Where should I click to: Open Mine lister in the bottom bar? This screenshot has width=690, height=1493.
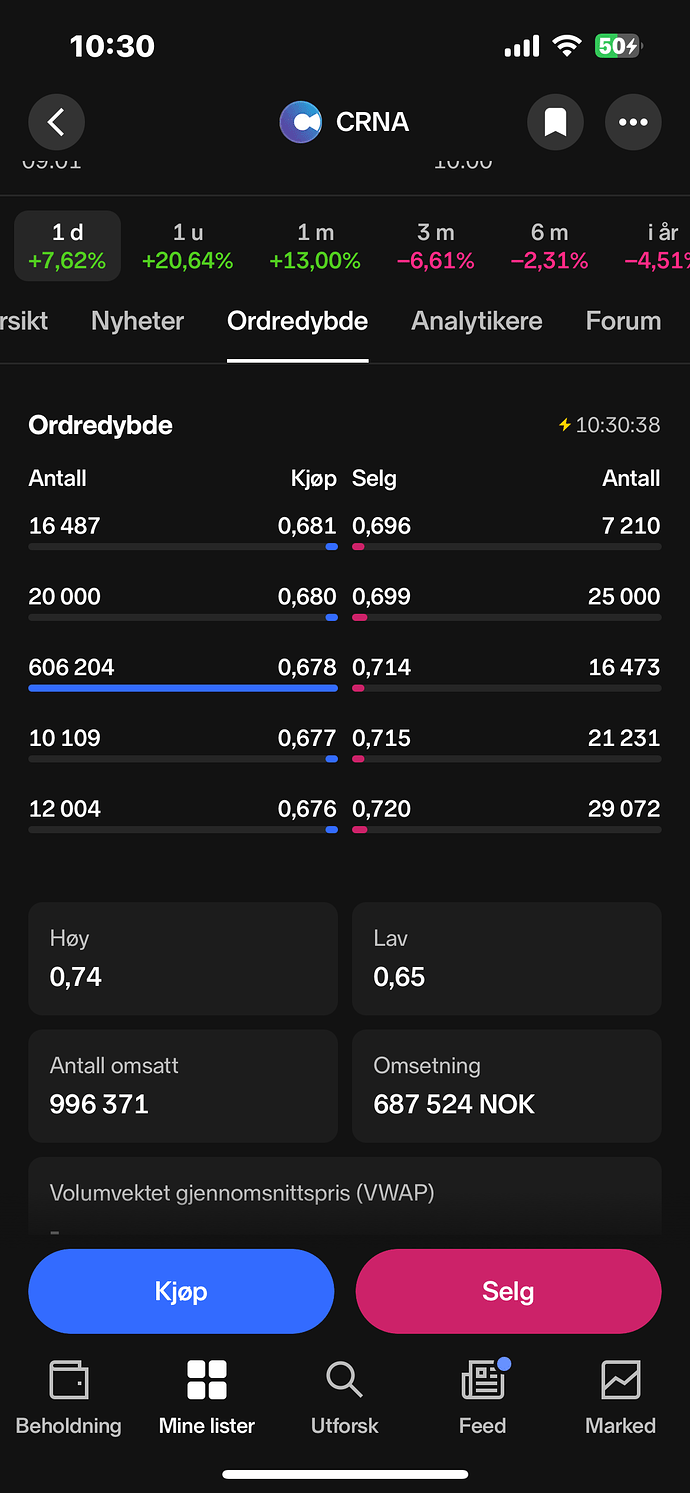(207, 1398)
